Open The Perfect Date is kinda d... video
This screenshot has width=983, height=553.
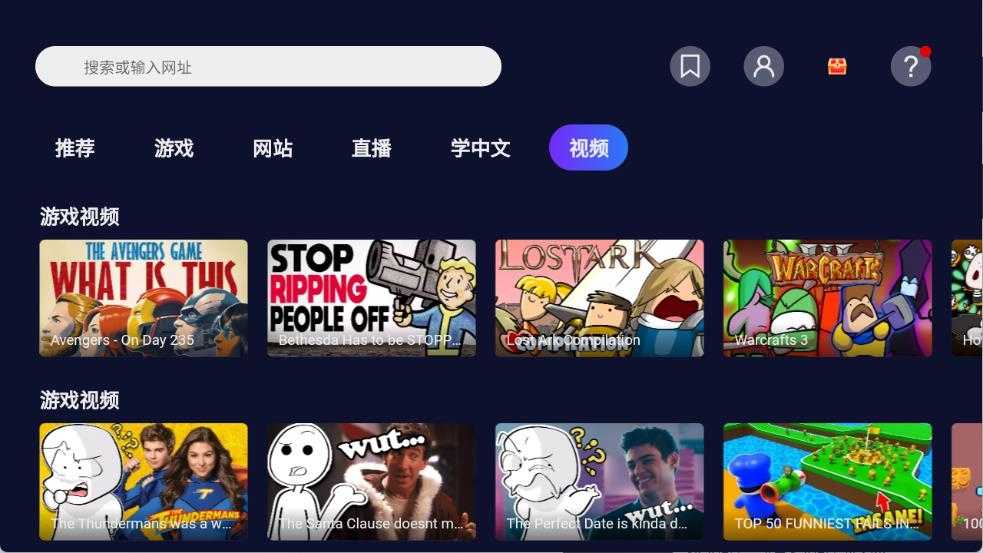pos(600,482)
